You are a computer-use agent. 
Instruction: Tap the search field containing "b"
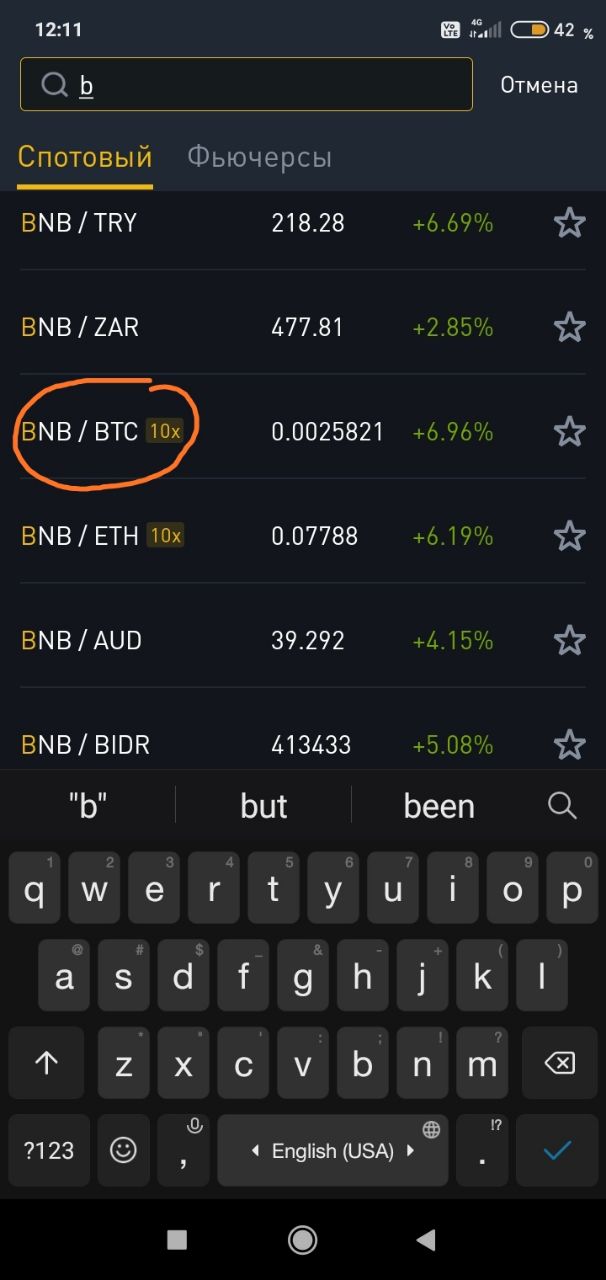click(246, 84)
